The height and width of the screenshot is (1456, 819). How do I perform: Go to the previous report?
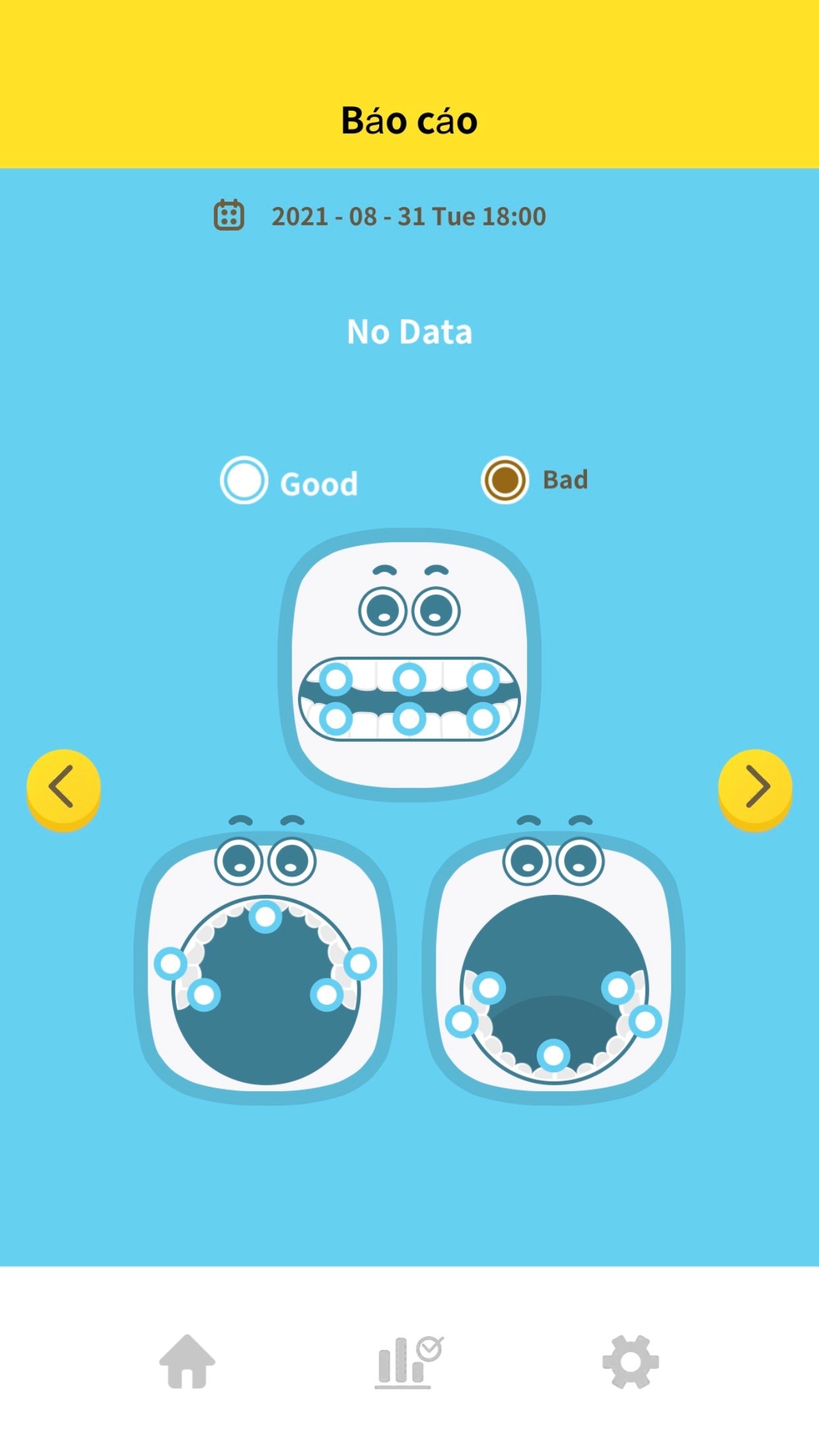63,787
